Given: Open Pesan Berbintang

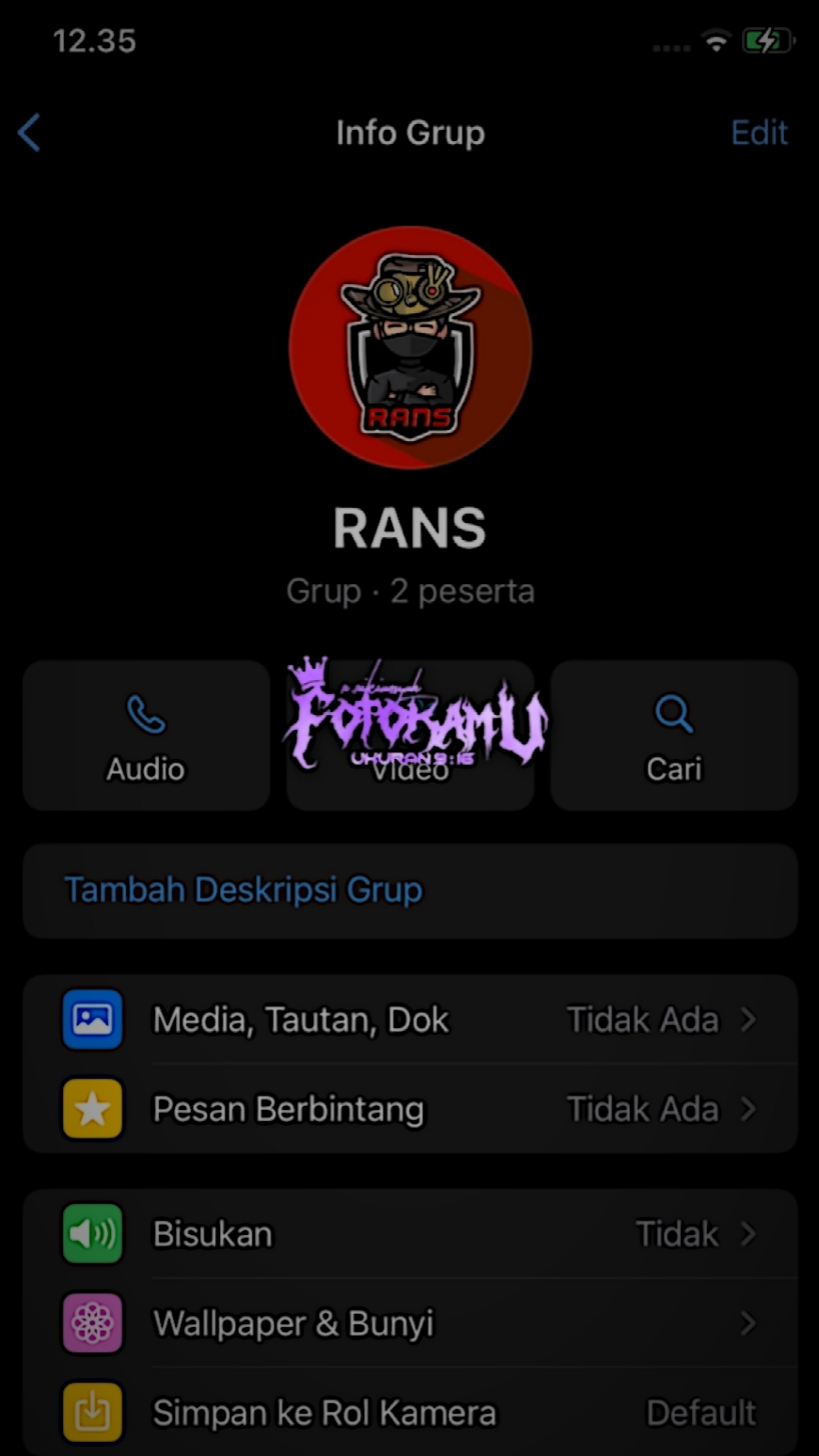Looking at the screenshot, I should tap(410, 1109).
